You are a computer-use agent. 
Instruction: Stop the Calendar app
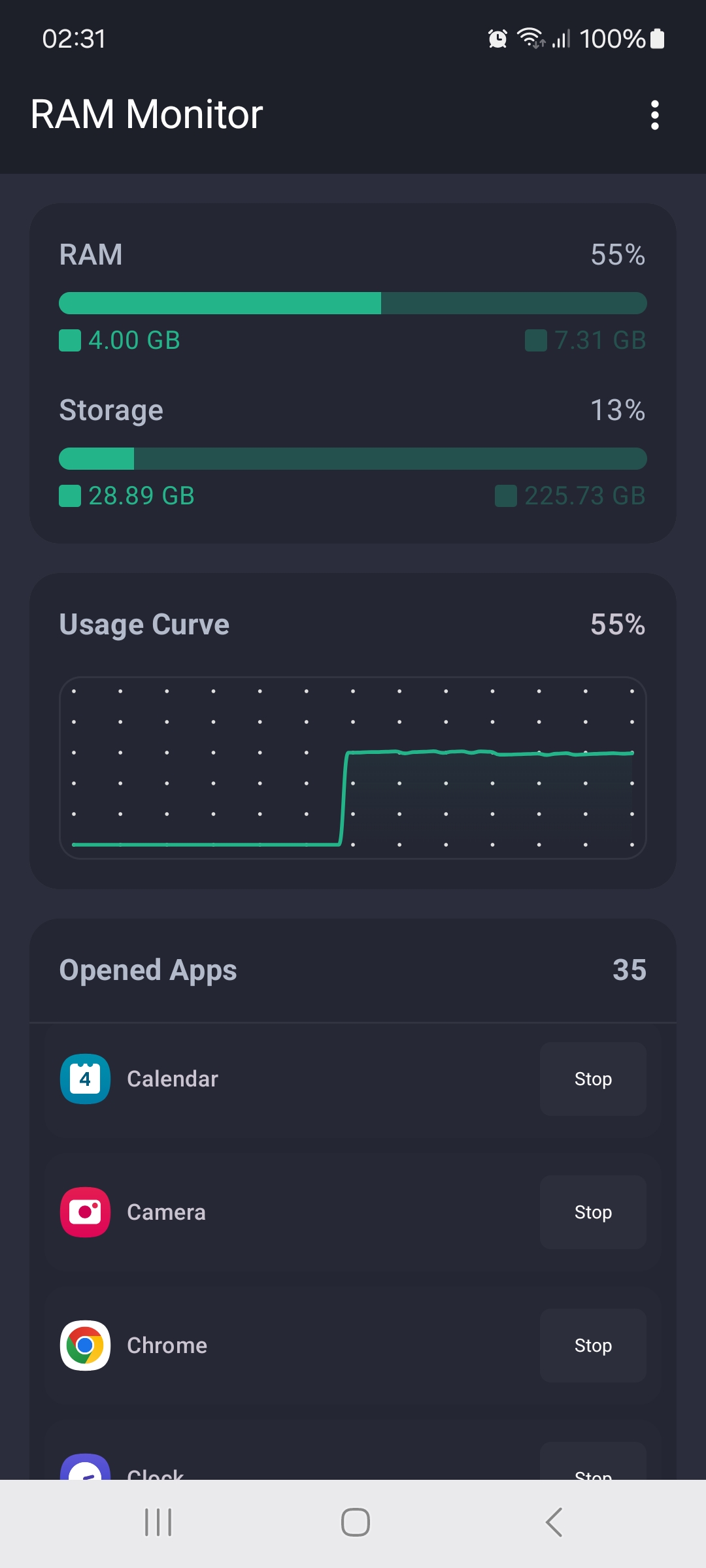(x=593, y=1078)
